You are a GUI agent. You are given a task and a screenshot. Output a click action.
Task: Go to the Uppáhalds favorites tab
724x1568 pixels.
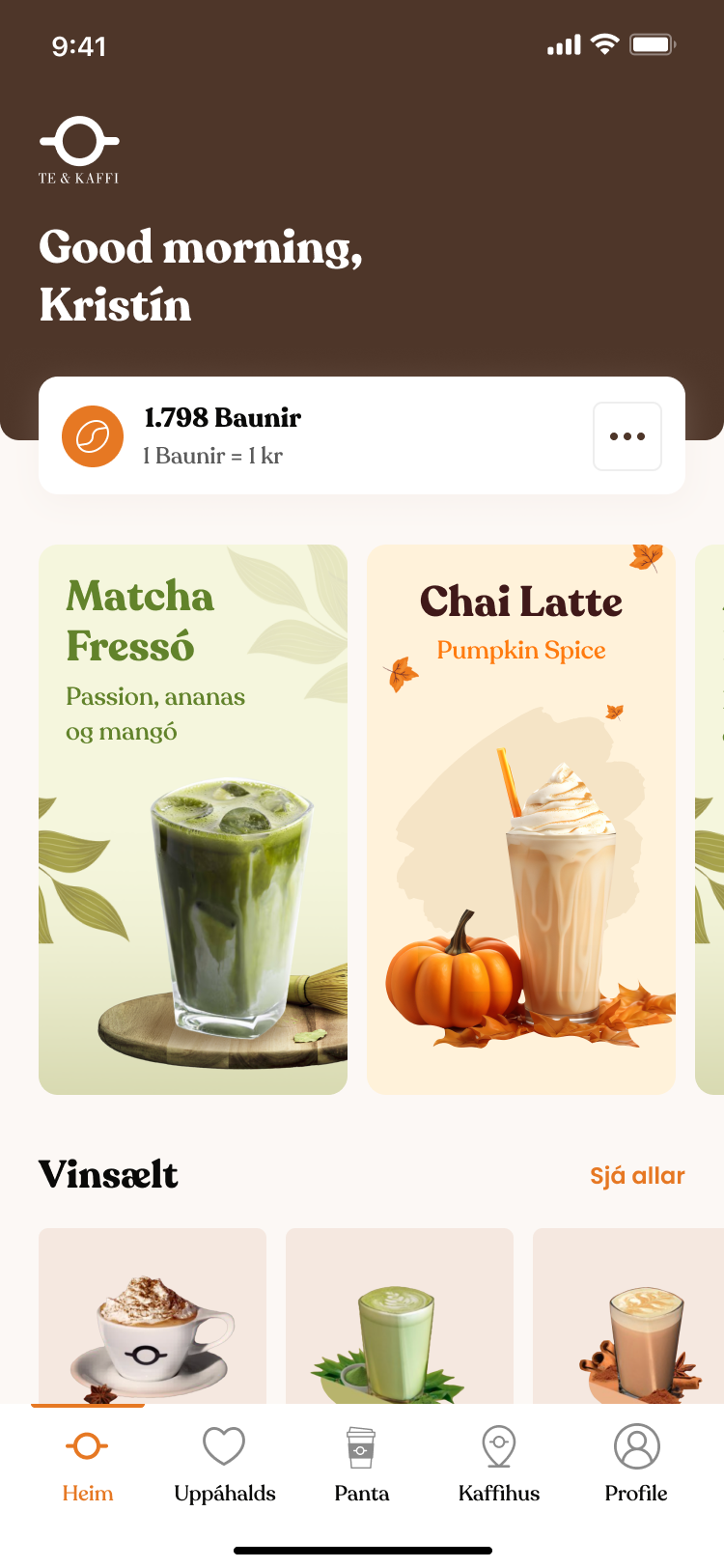pos(224,1464)
